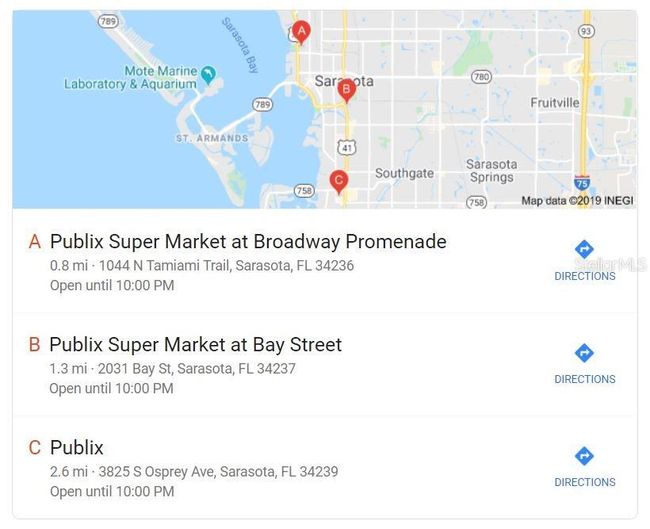Get directions to Publix on S Osprey Ave
The height and width of the screenshot is (529, 650).
pos(584,464)
